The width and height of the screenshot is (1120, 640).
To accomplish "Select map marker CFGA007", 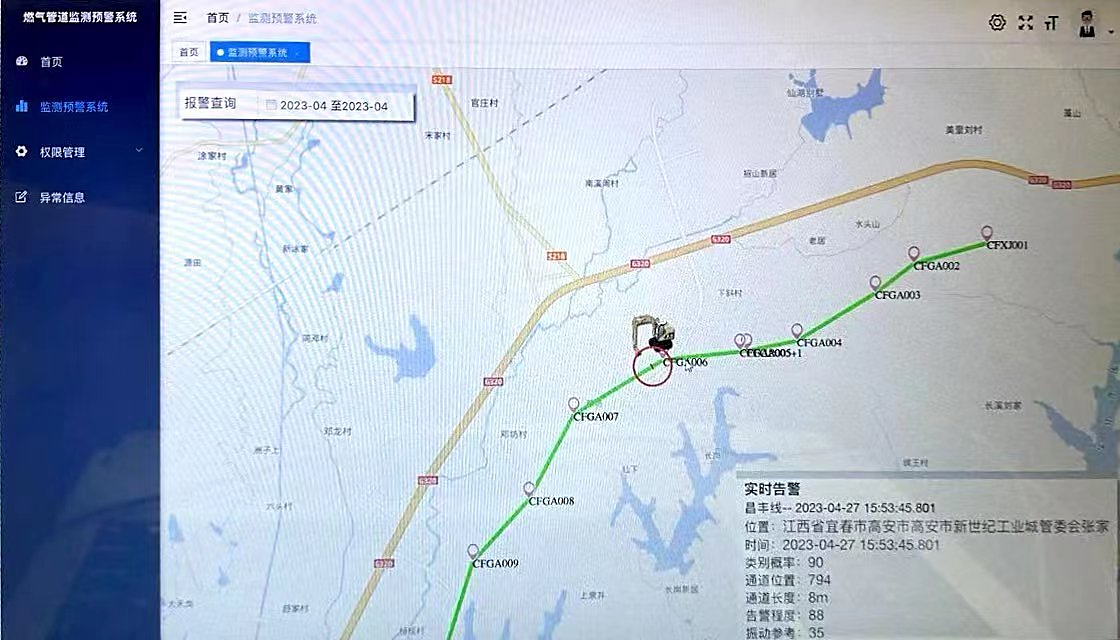I will coord(573,404).
